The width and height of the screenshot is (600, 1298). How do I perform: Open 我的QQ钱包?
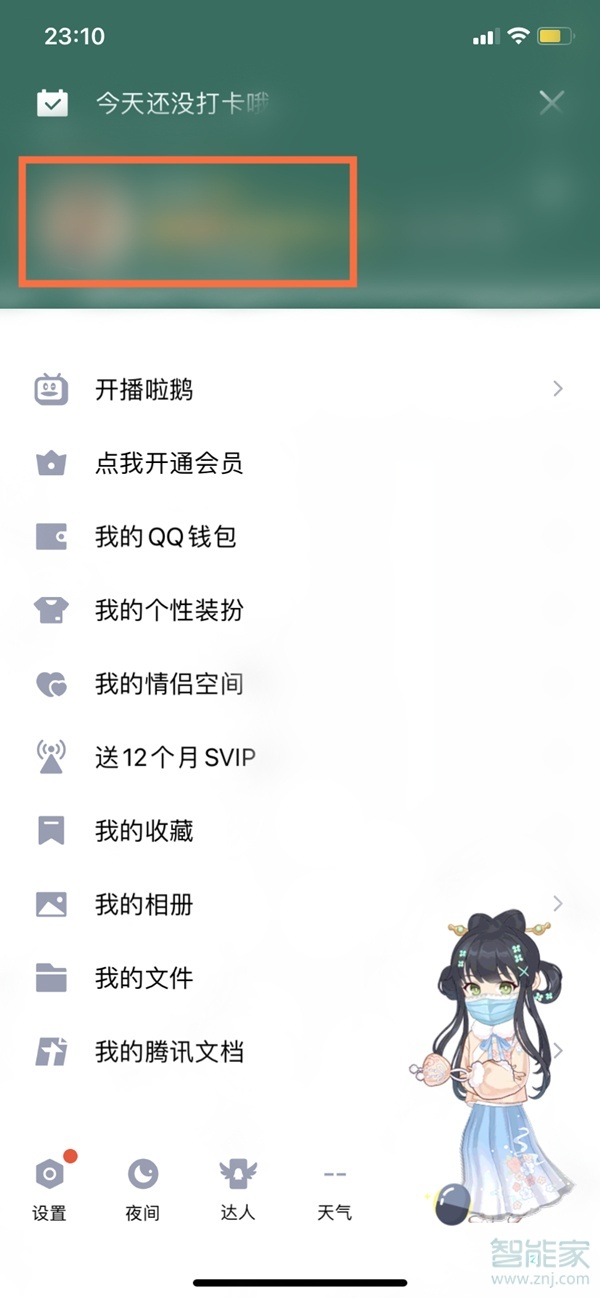[165, 537]
